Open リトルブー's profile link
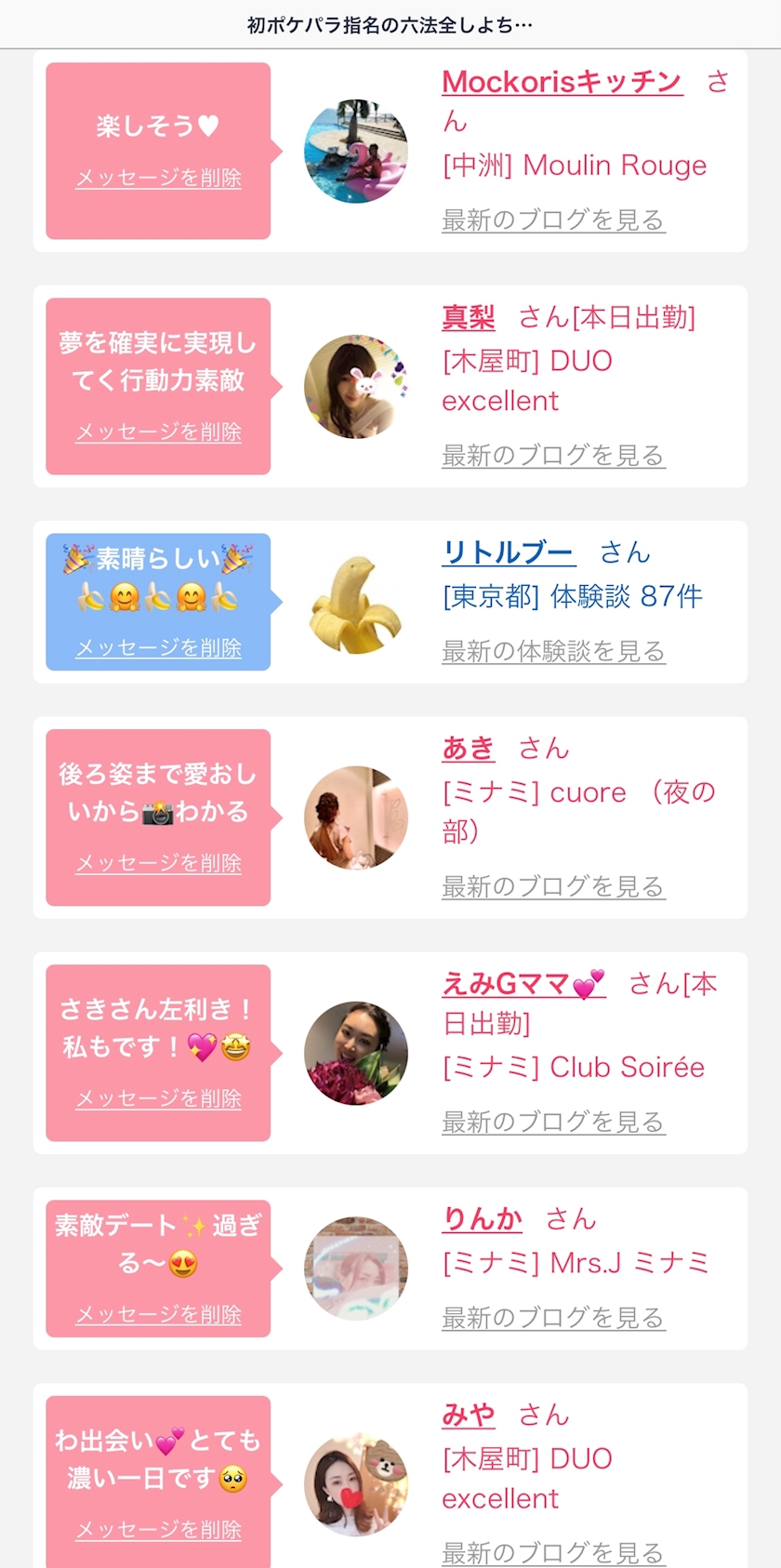The width and height of the screenshot is (781, 1568). click(x=509, y=553)
